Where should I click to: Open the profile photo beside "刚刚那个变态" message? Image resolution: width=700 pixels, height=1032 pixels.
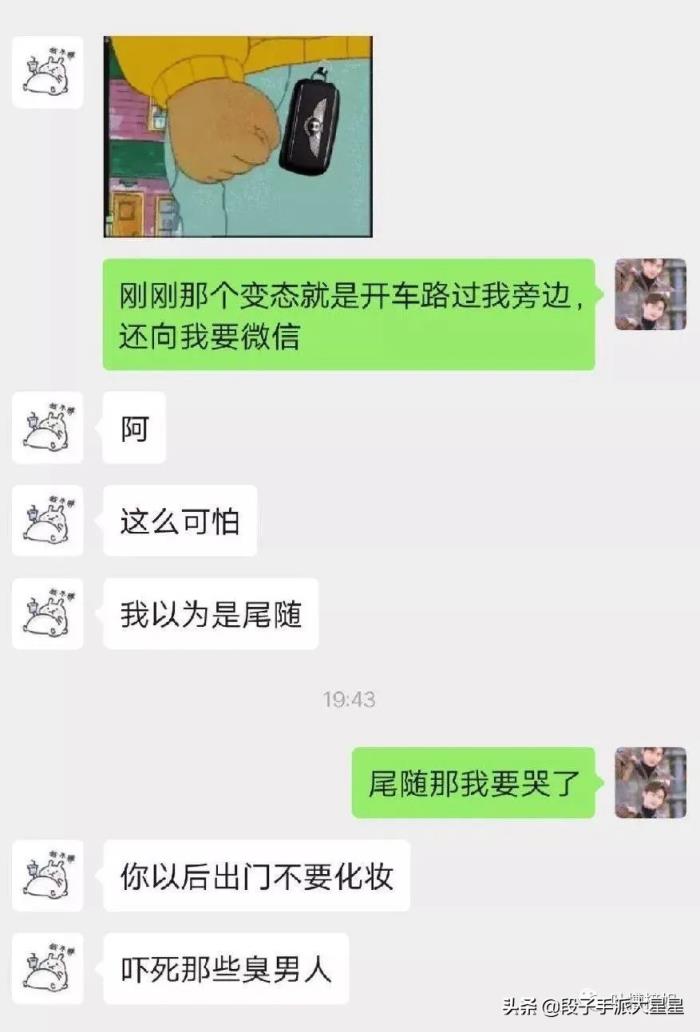(650, 295)
